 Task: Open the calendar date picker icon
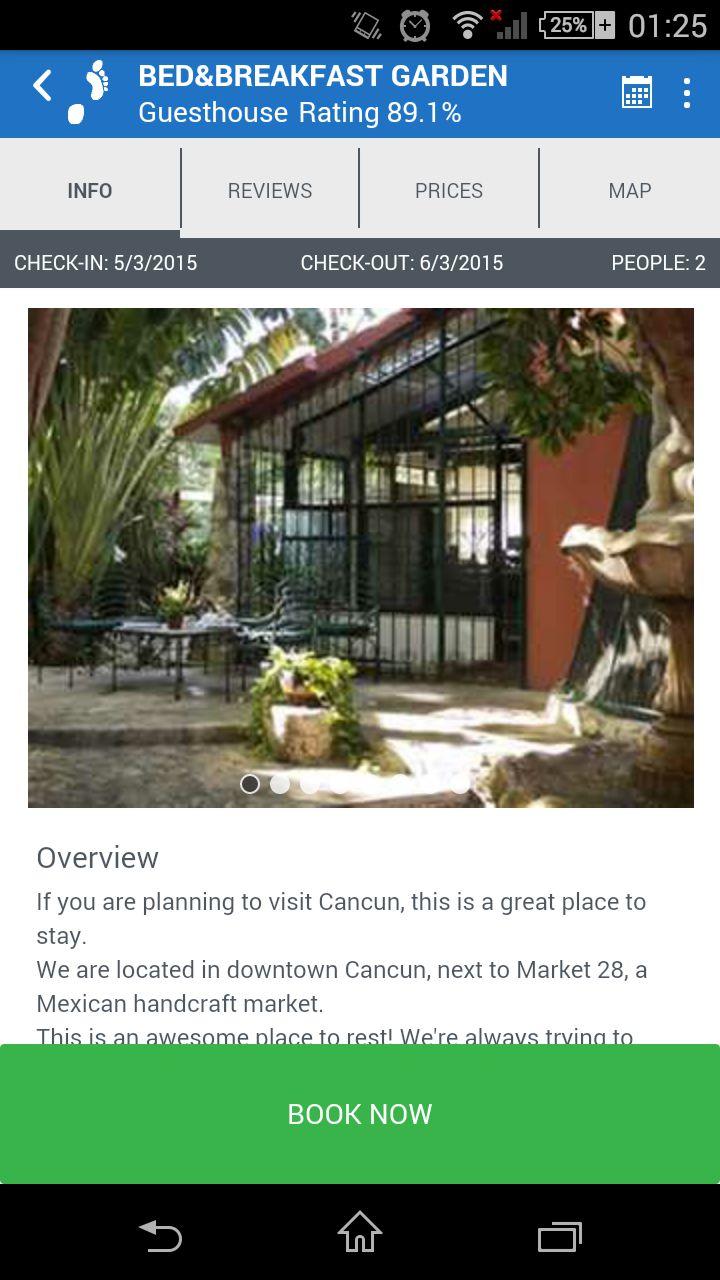click(x=636, y=92)
